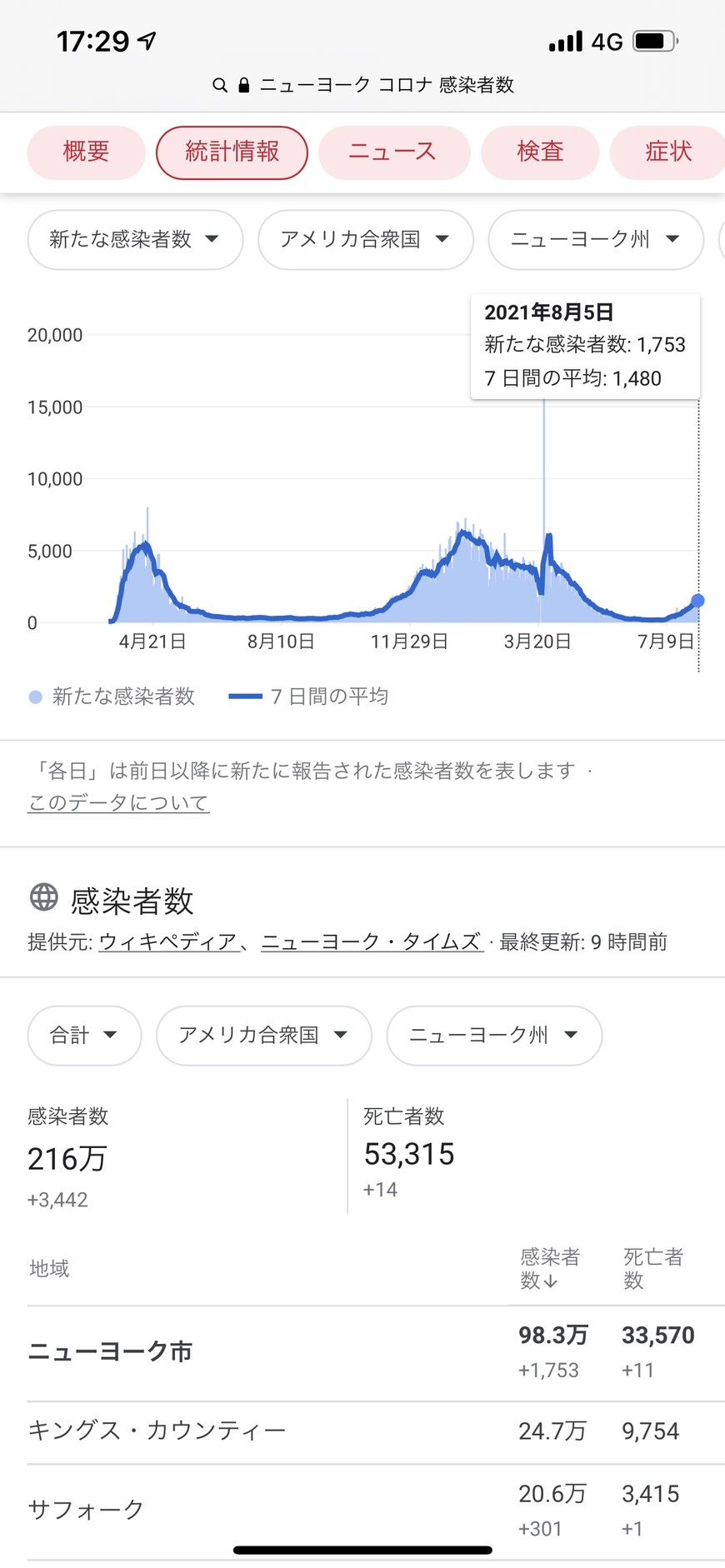This screenshot has width=725, height=1568.
Task: Open the ニューヨーク州 dropdown below 感染者数
Action: 494,1036
